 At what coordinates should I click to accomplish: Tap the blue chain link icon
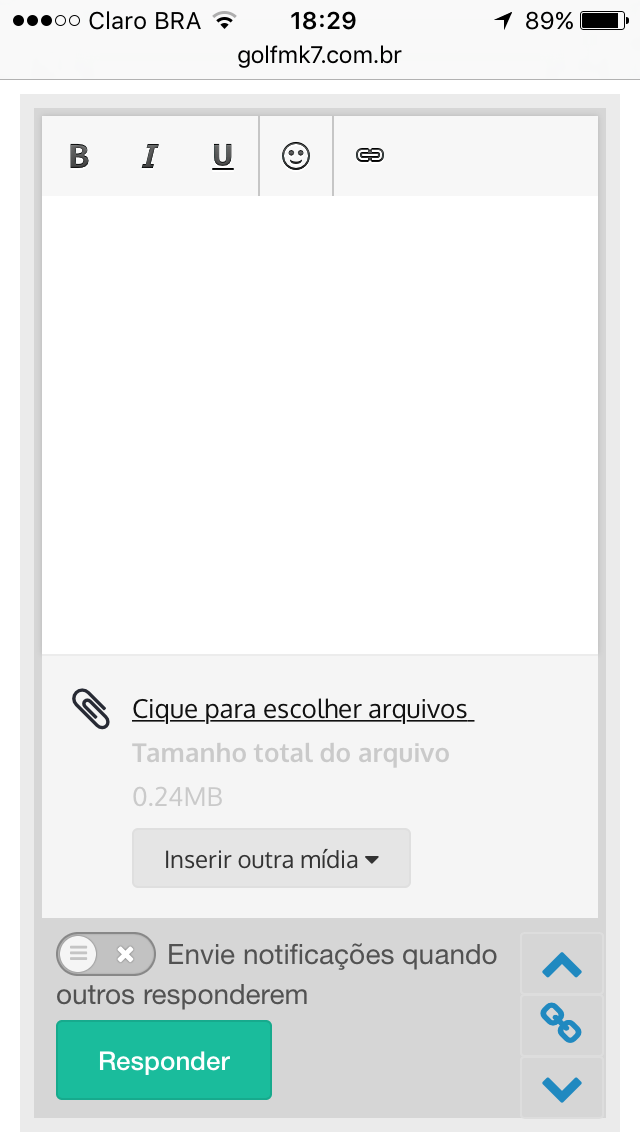(x=561, y=1025)
